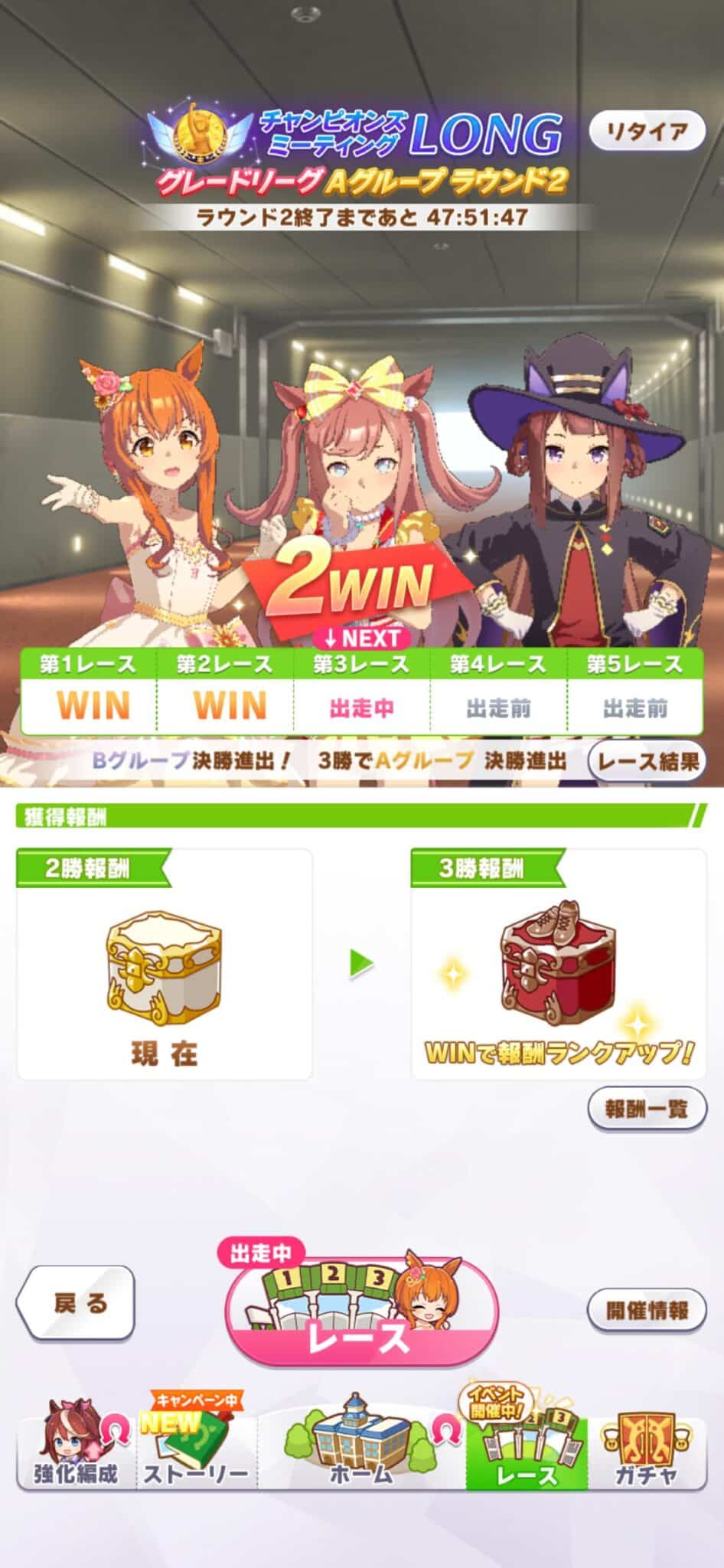Open レース結果 race results

(x=647, y=761)
